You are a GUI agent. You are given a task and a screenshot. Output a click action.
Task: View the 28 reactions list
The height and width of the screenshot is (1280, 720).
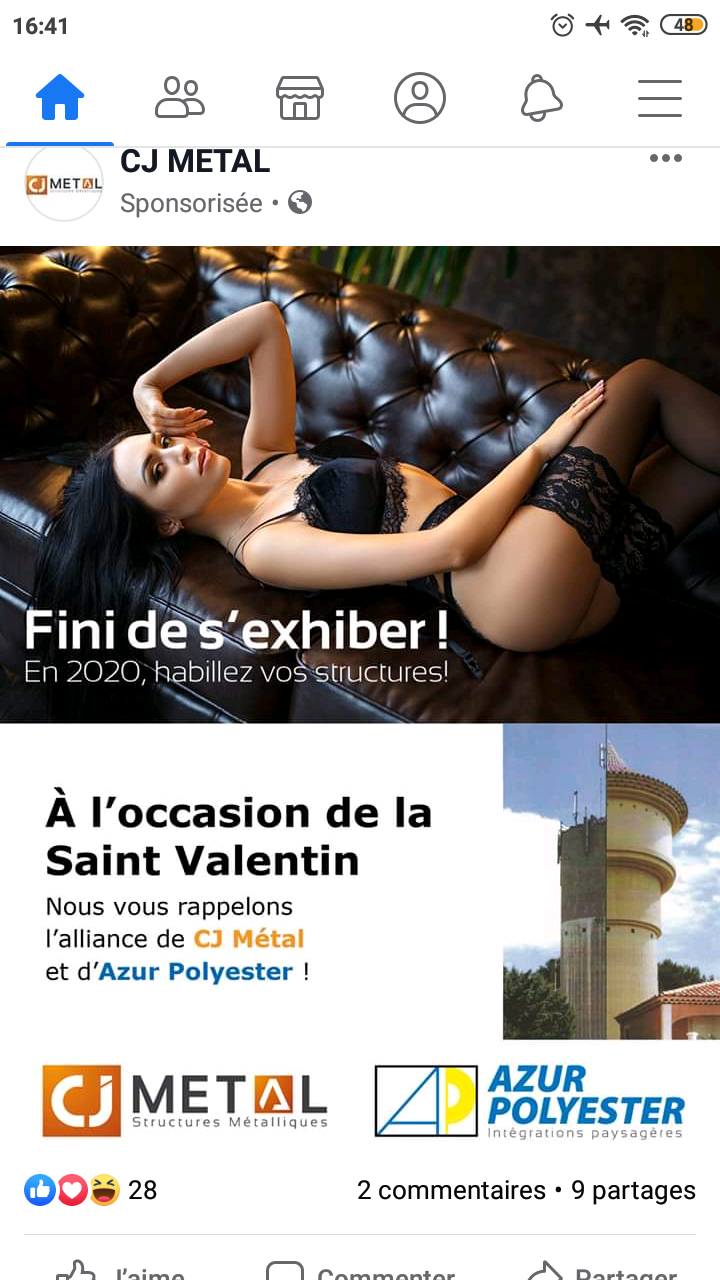point(91,1190)
